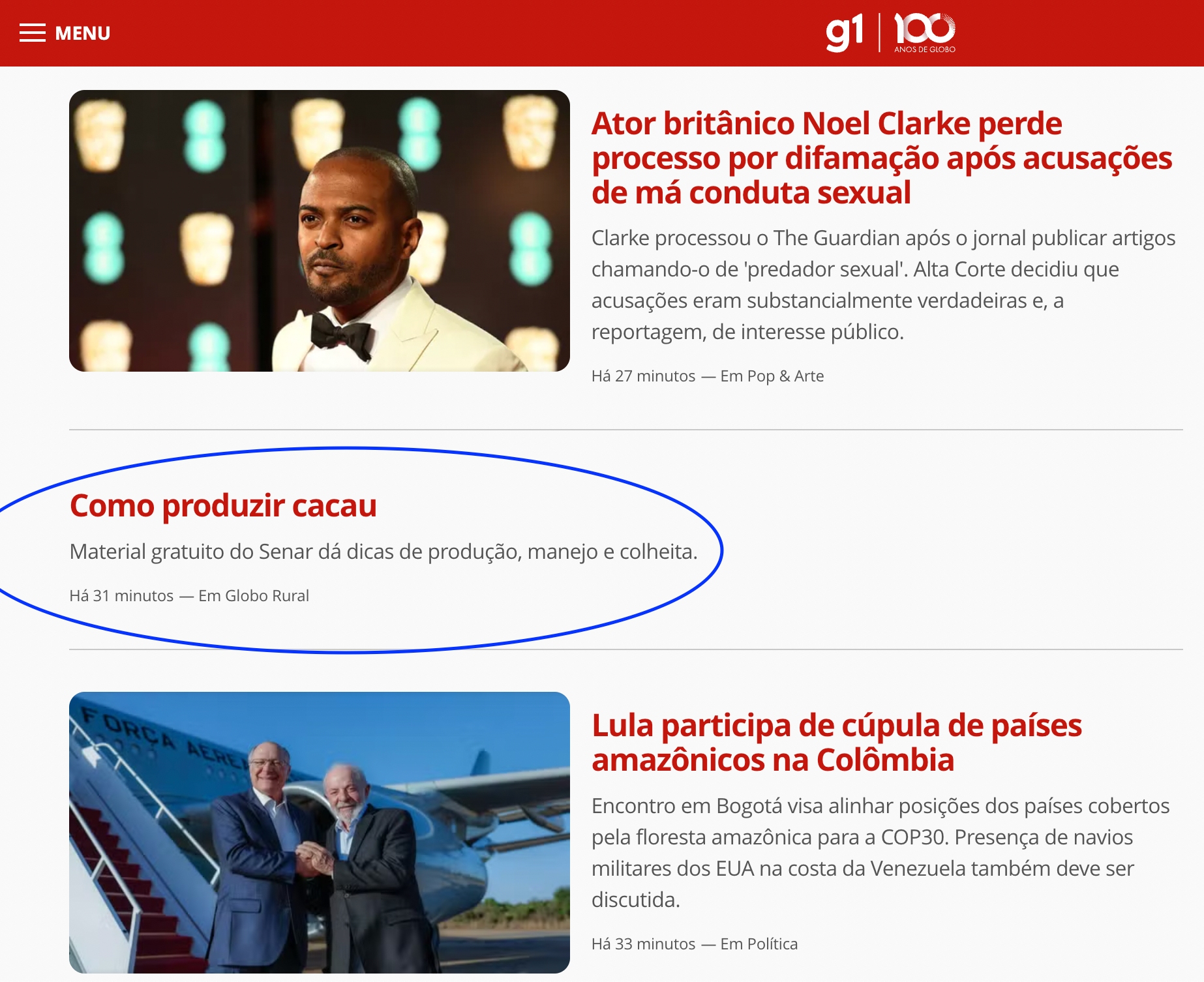Open the Lula Amazon summit article headline
This screenshot has width=1204, height=982.
pos(836,743)
